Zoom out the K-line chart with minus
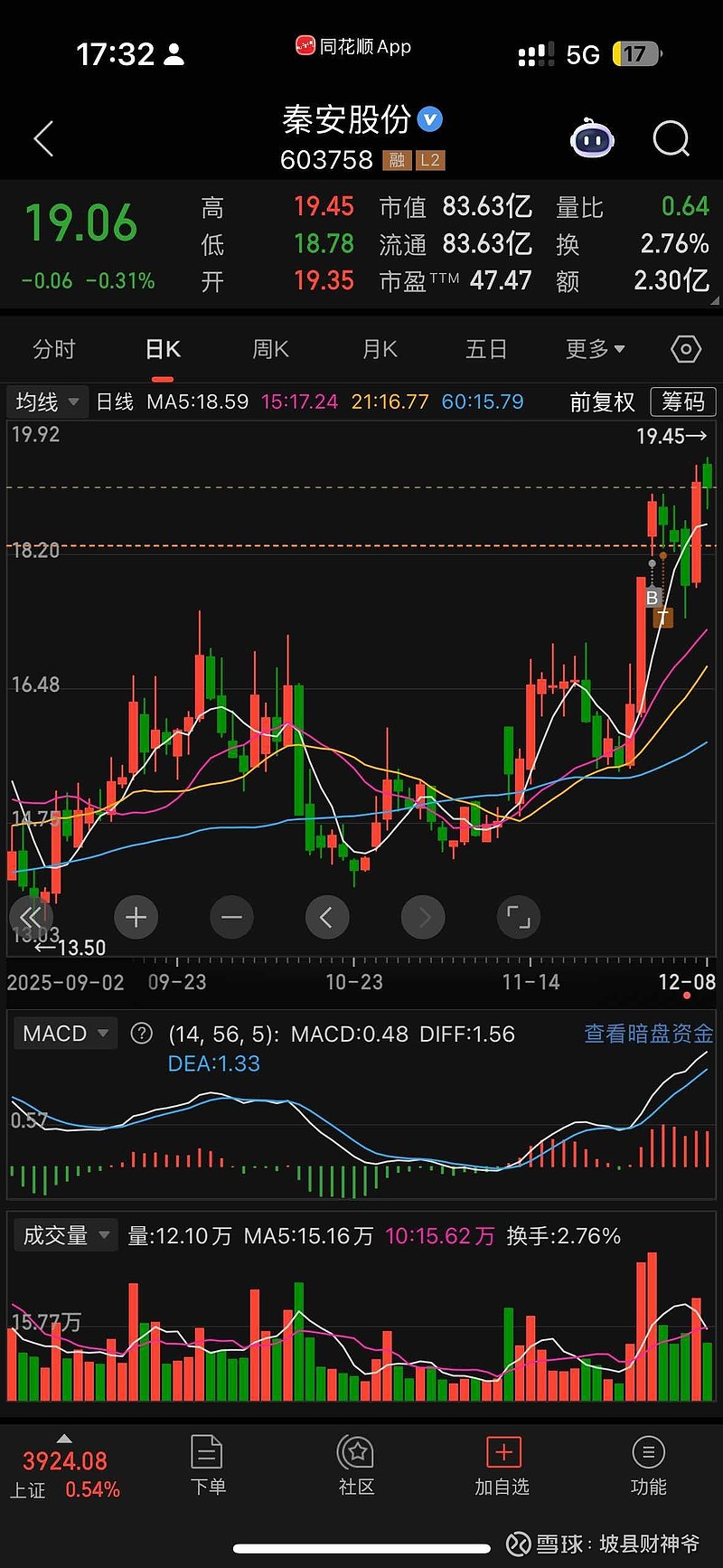Screen dimensions: 723x1568 click(231, 918)
